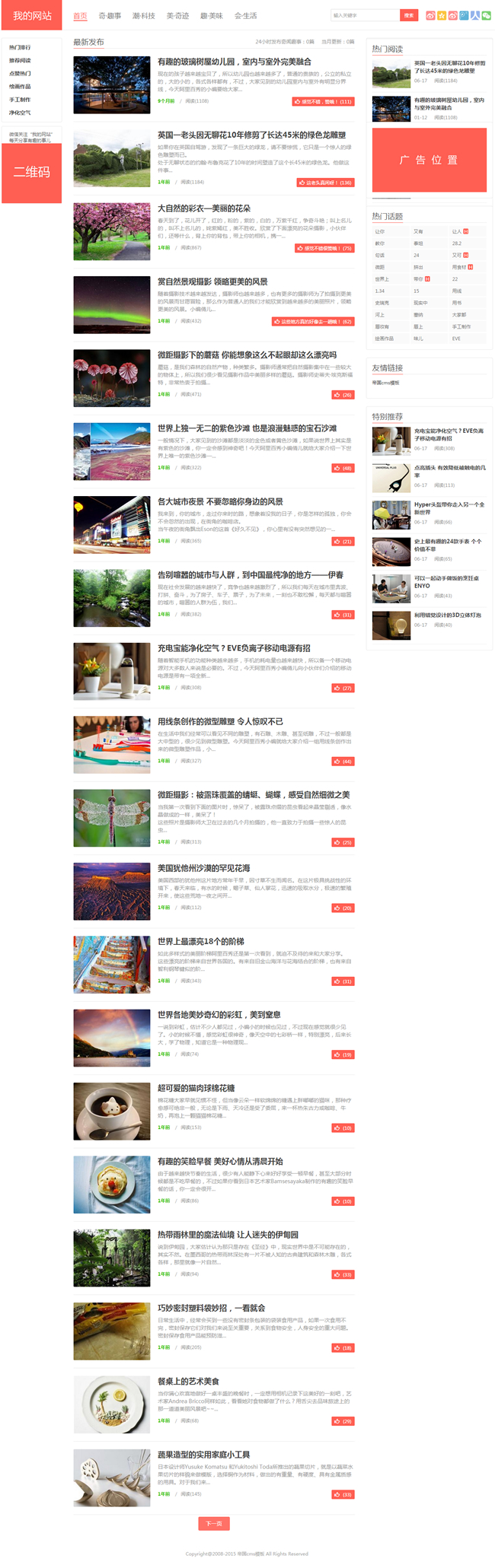
Task: Open 手工制作 in the left sidebar
Action: 20,100
